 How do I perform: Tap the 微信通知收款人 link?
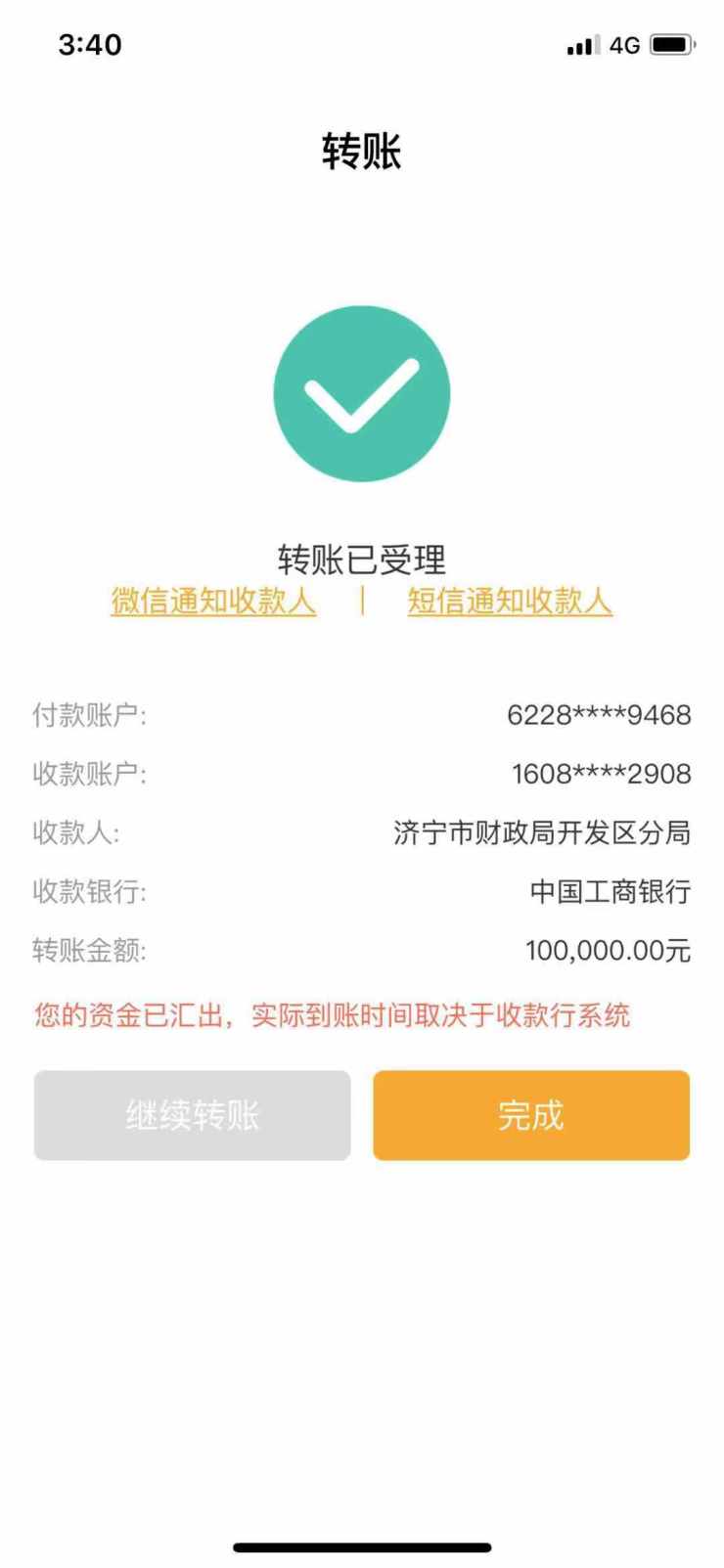[213, 601]
